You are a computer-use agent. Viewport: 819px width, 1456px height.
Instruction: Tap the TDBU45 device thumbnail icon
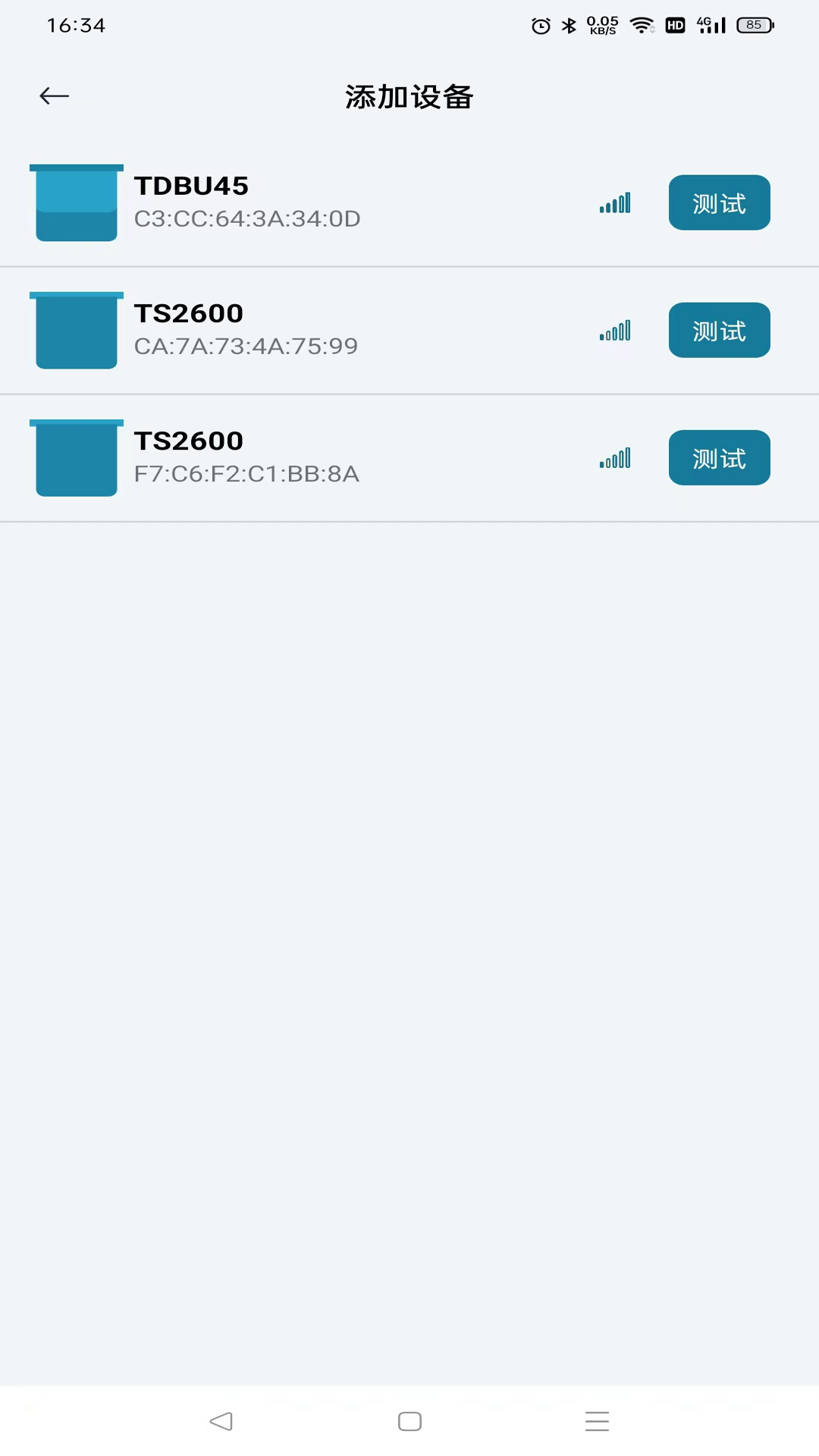[76, 202]
